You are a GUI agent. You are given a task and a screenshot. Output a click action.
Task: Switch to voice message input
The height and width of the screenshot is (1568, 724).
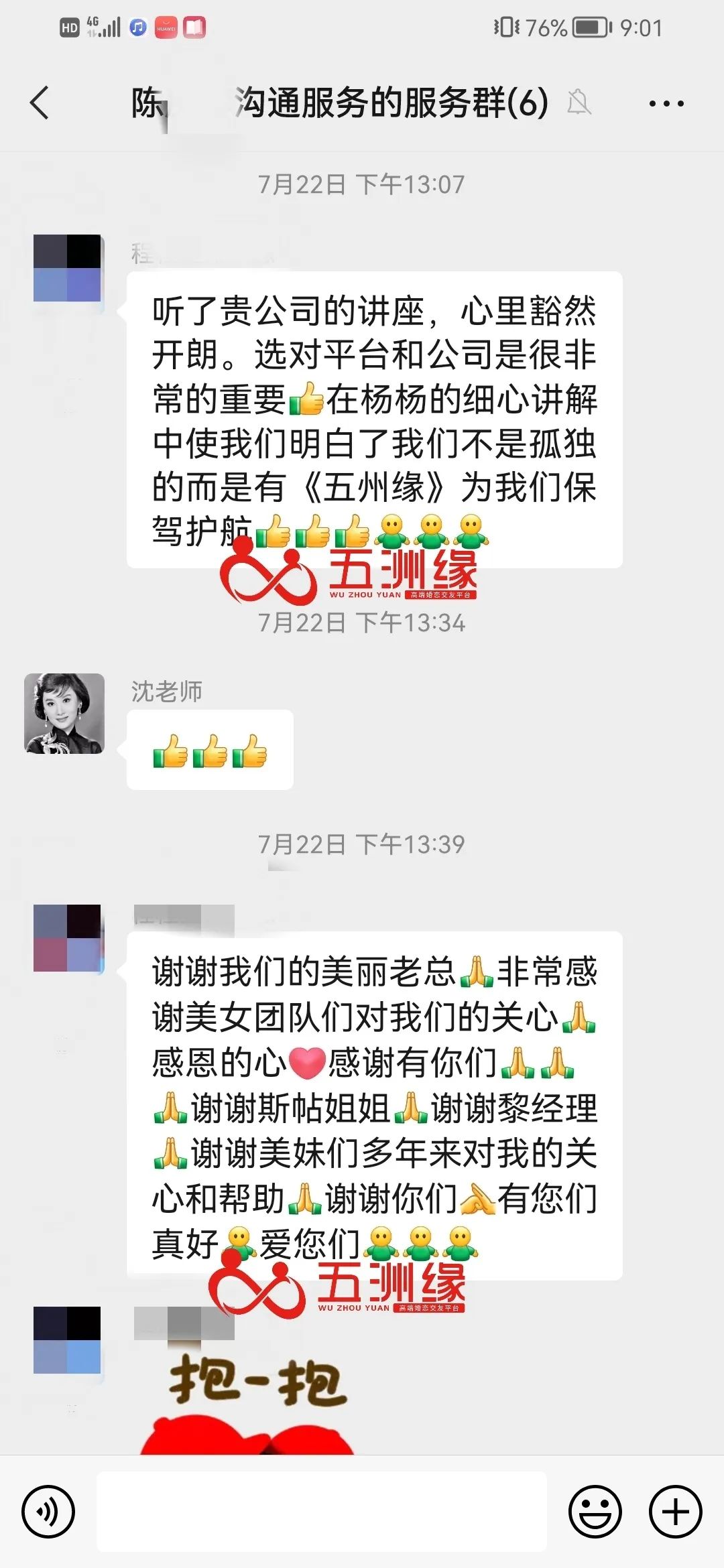(48, 1512)
